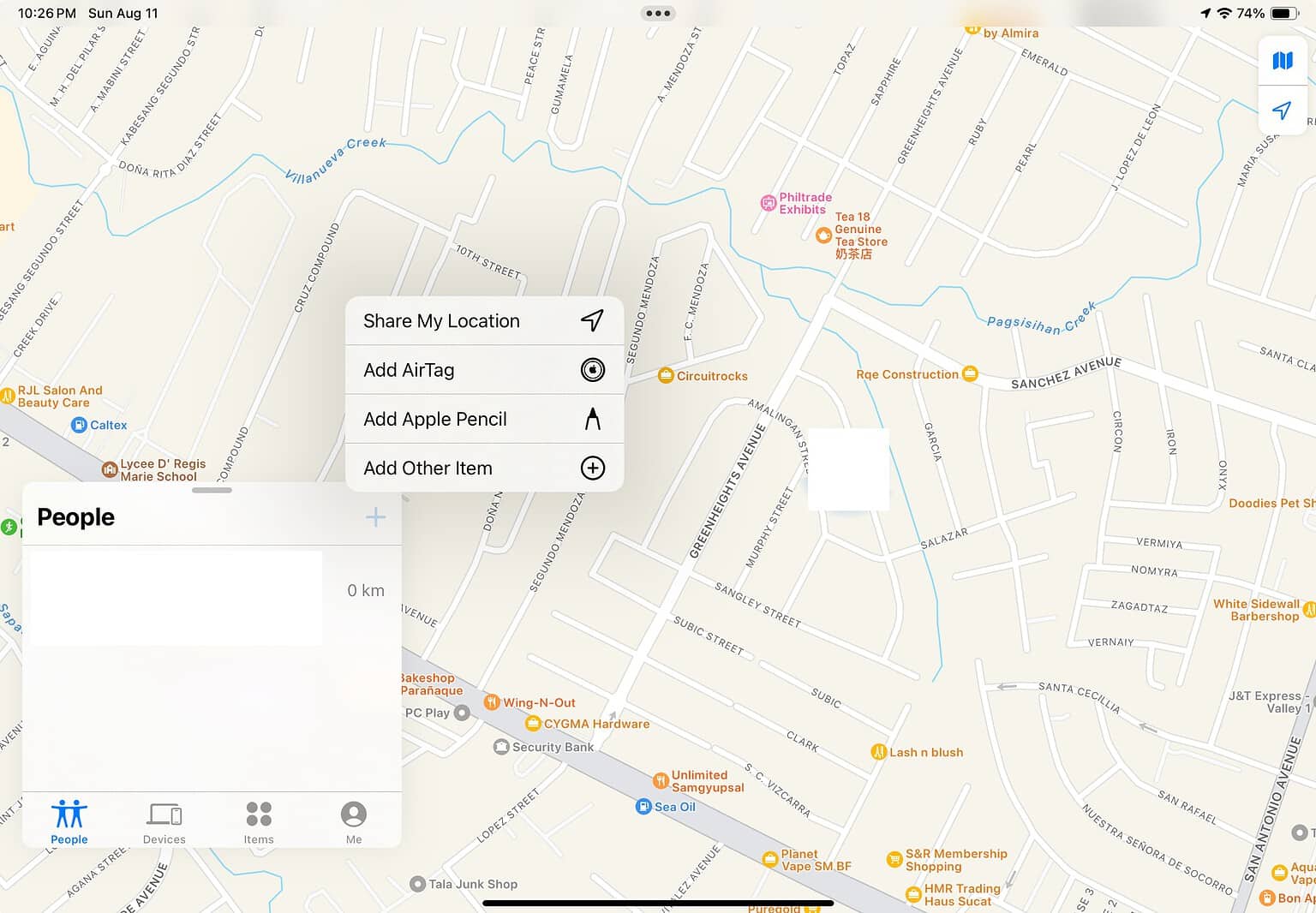The image size is (1316, 913).
Task: Choose Add Other Item
Action: coord(484,468)
